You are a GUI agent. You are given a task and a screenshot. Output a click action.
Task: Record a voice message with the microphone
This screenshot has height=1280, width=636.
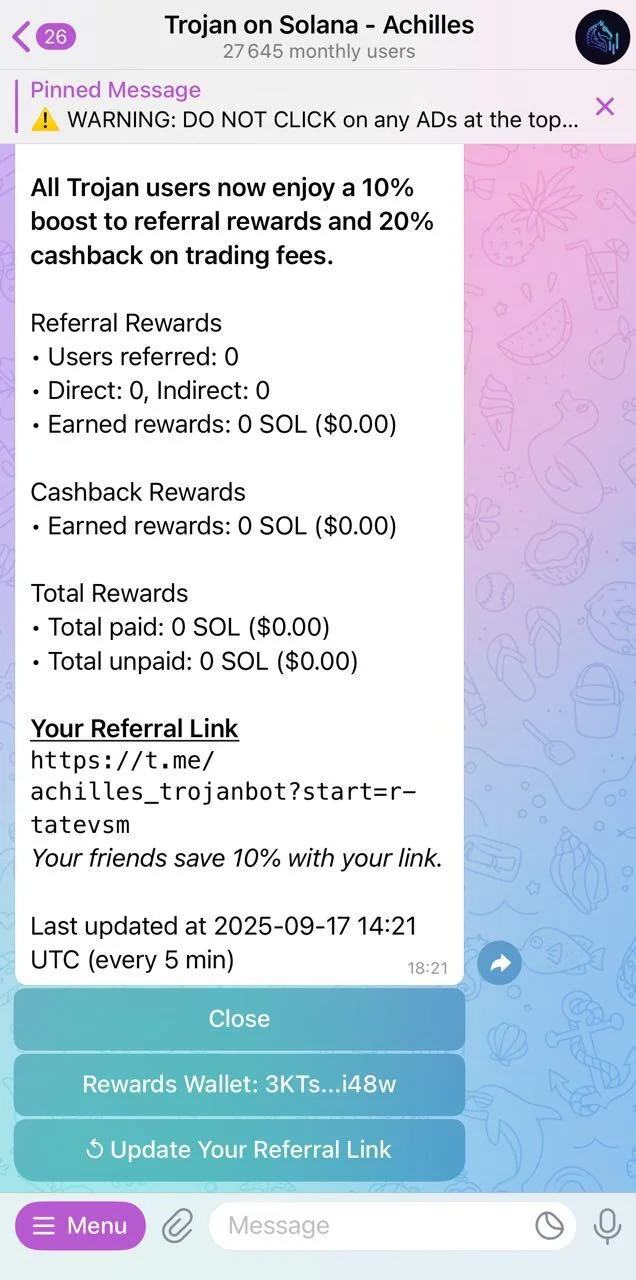pyautogui.click(x=607, y=1226)
